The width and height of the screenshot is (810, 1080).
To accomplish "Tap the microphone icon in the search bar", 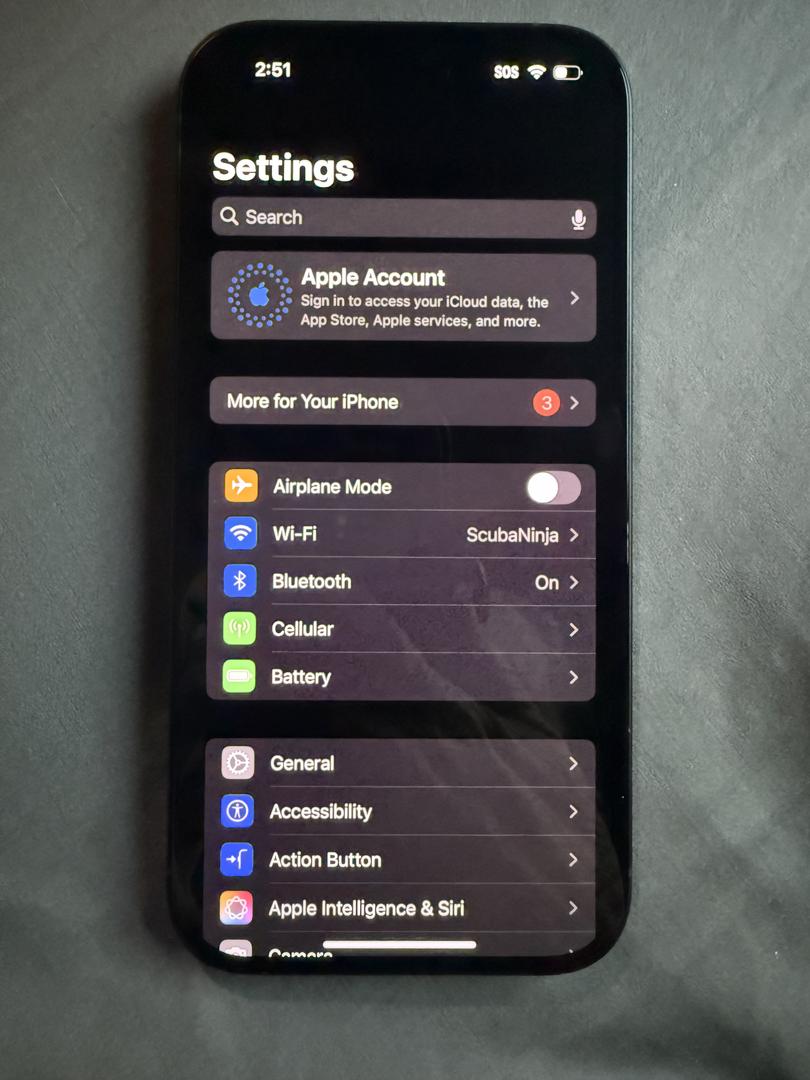I will [x=578, y=219].
